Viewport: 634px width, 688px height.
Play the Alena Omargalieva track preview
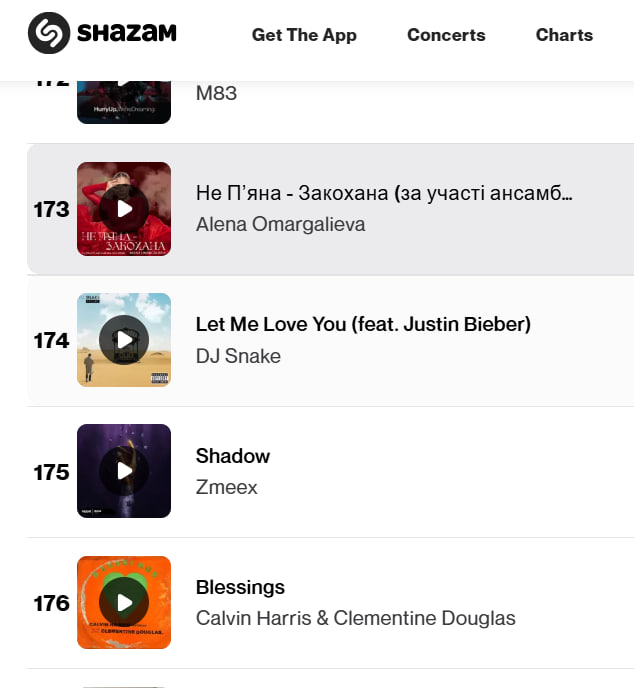[x=124, y=209]
